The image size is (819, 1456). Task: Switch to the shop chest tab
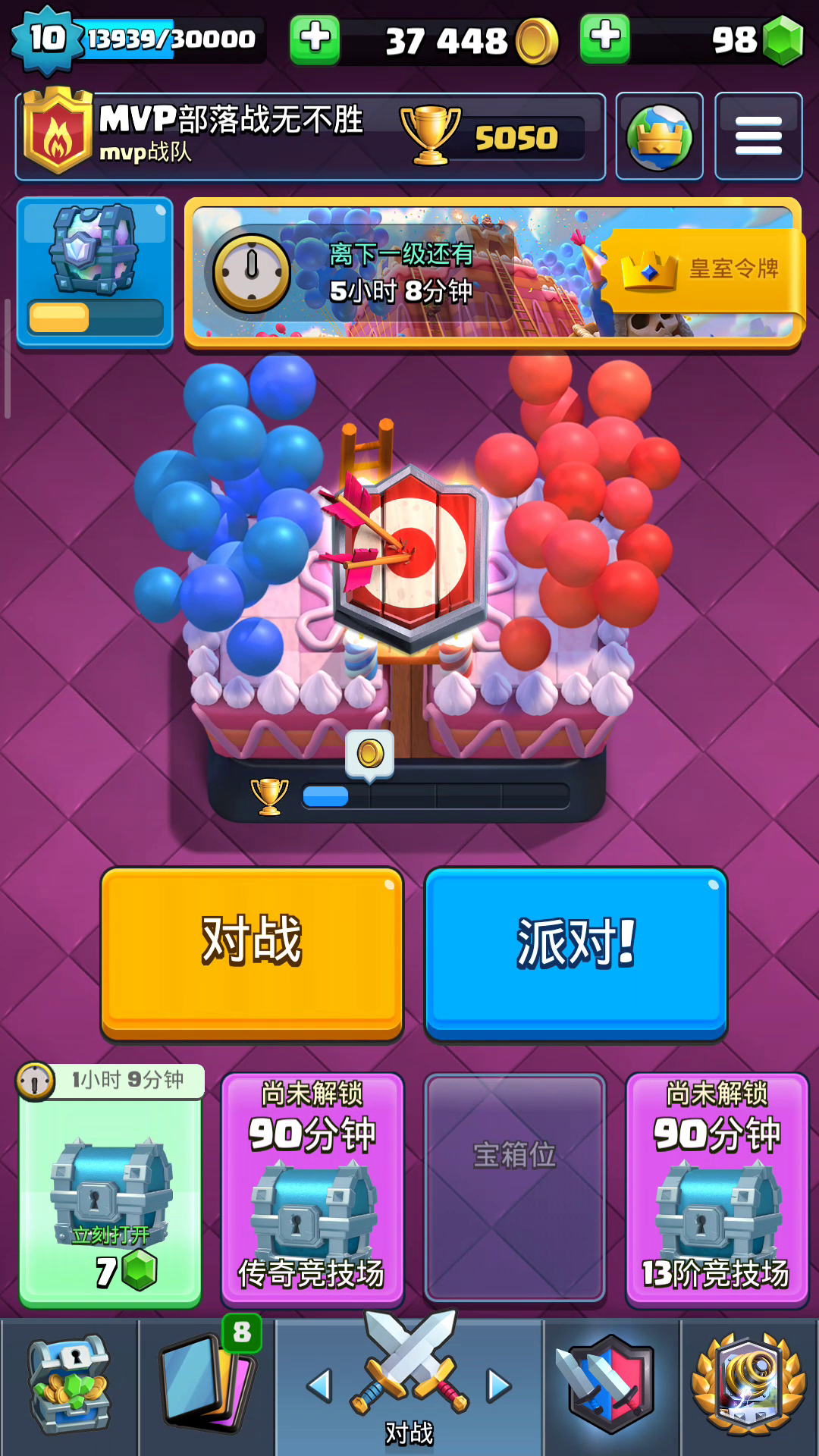[x=69, y=1386]
